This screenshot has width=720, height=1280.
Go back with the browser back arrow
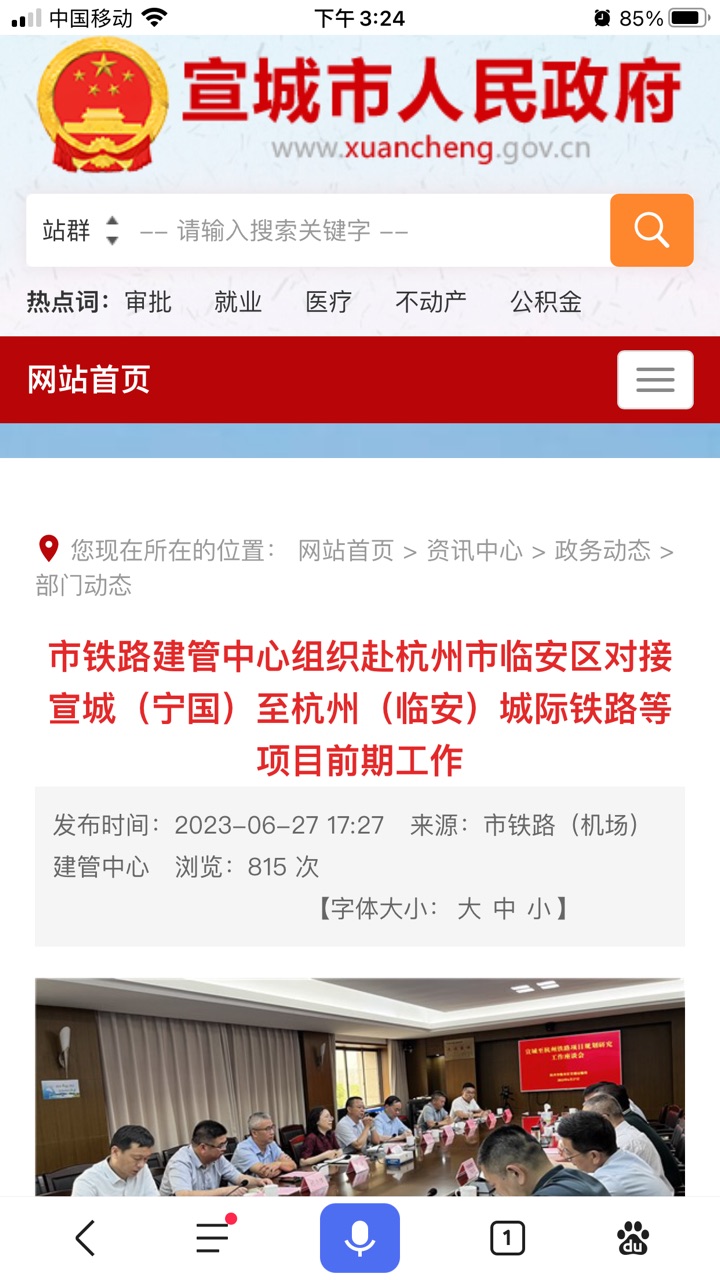86,1238
